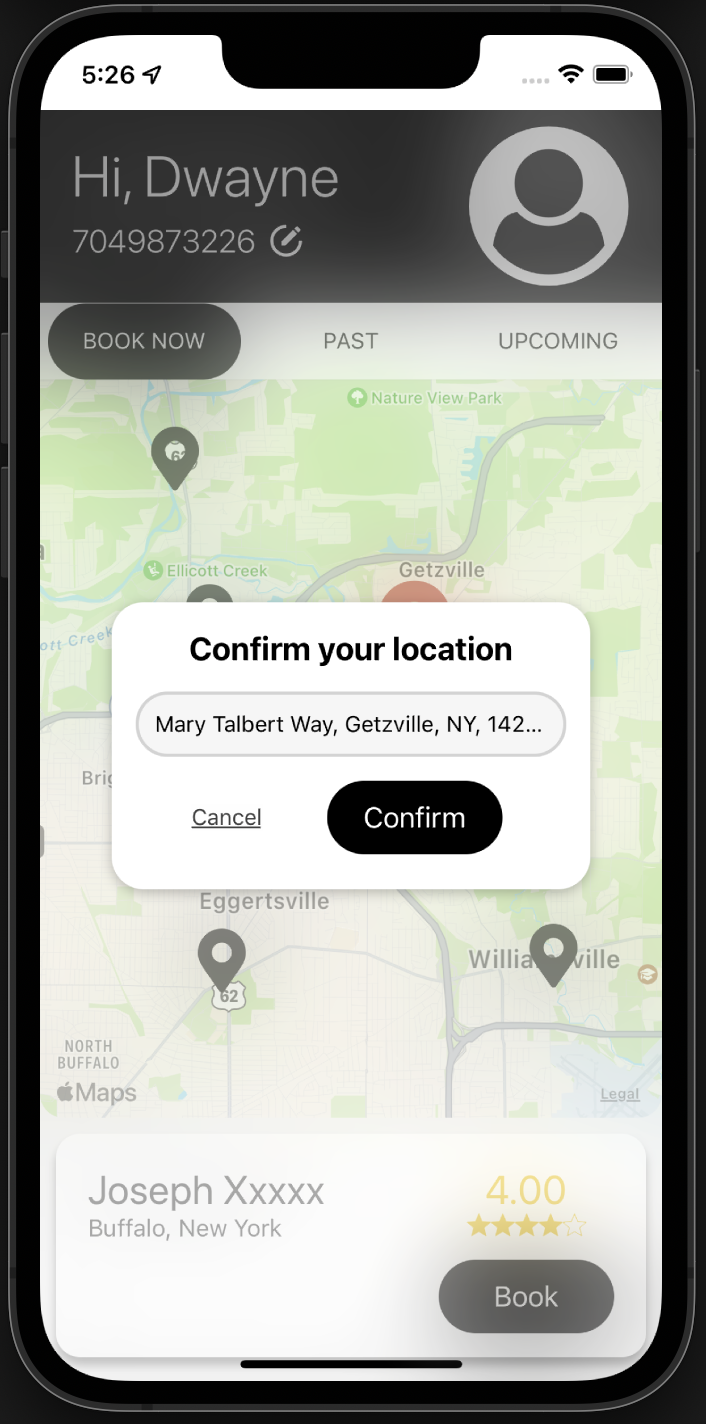Select the BOOK NOW tab
This screenshot has width=706, height=1424.
(x=144, y=341)
